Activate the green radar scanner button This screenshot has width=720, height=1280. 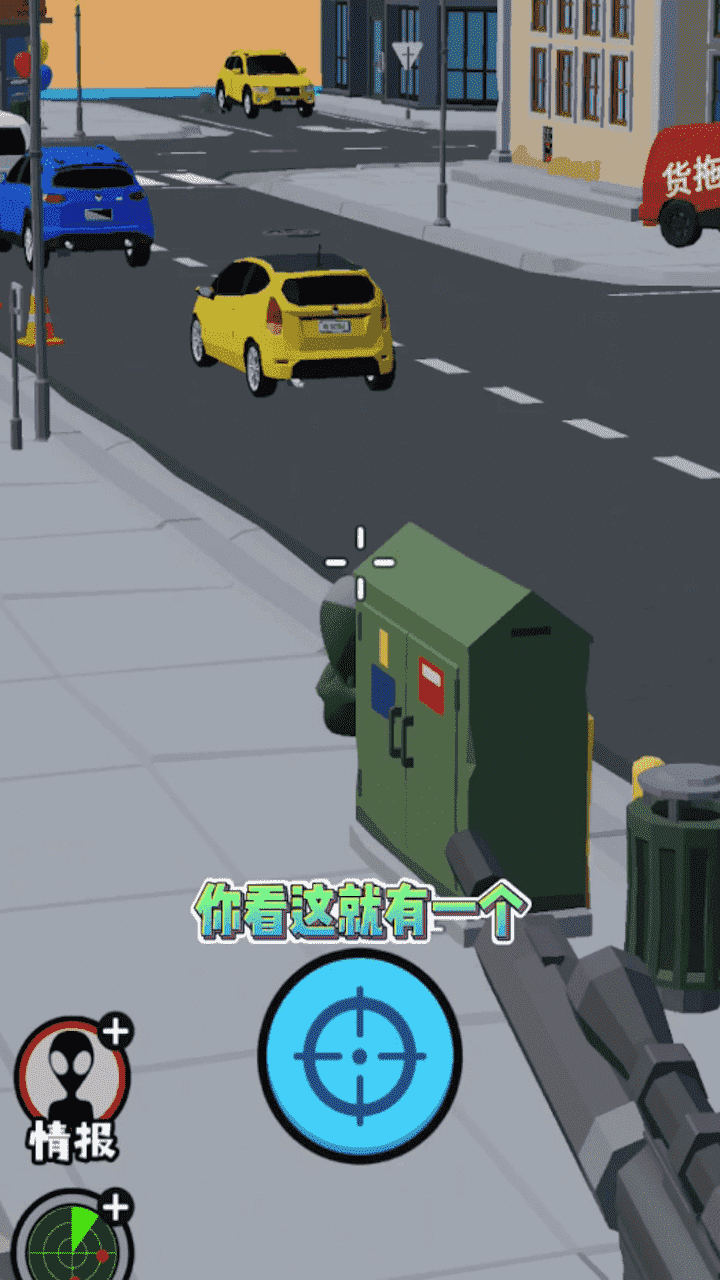point(72,1240)
